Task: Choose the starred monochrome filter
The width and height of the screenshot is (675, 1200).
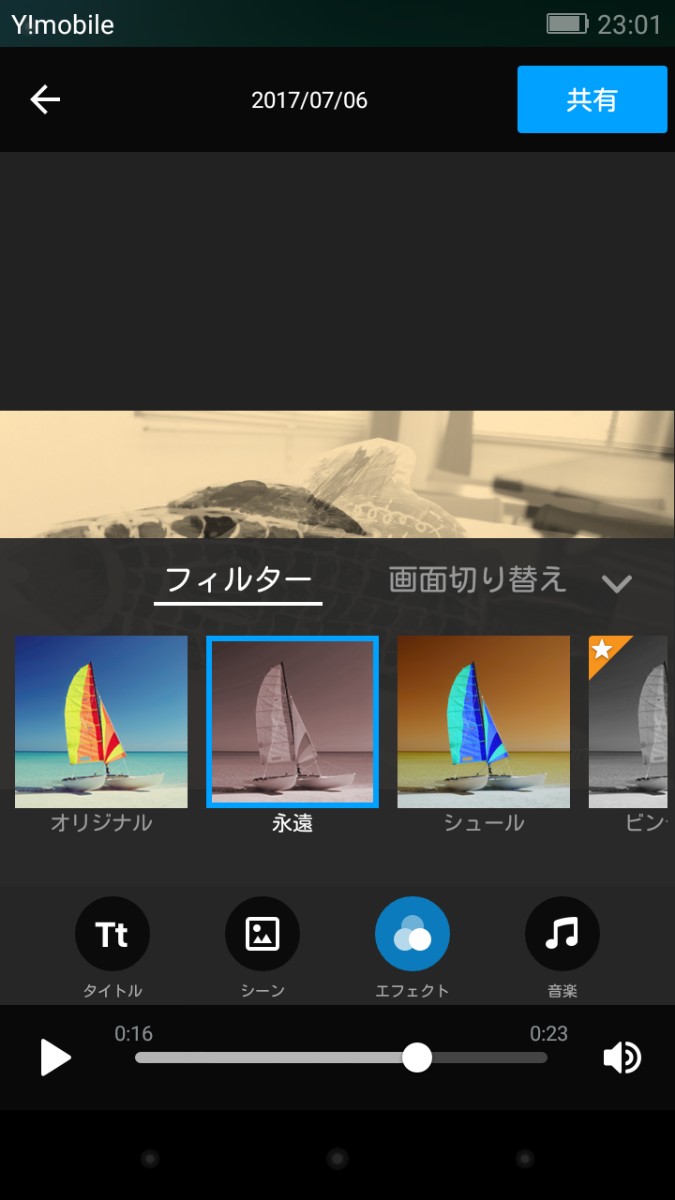Action: tap(628, 722)
